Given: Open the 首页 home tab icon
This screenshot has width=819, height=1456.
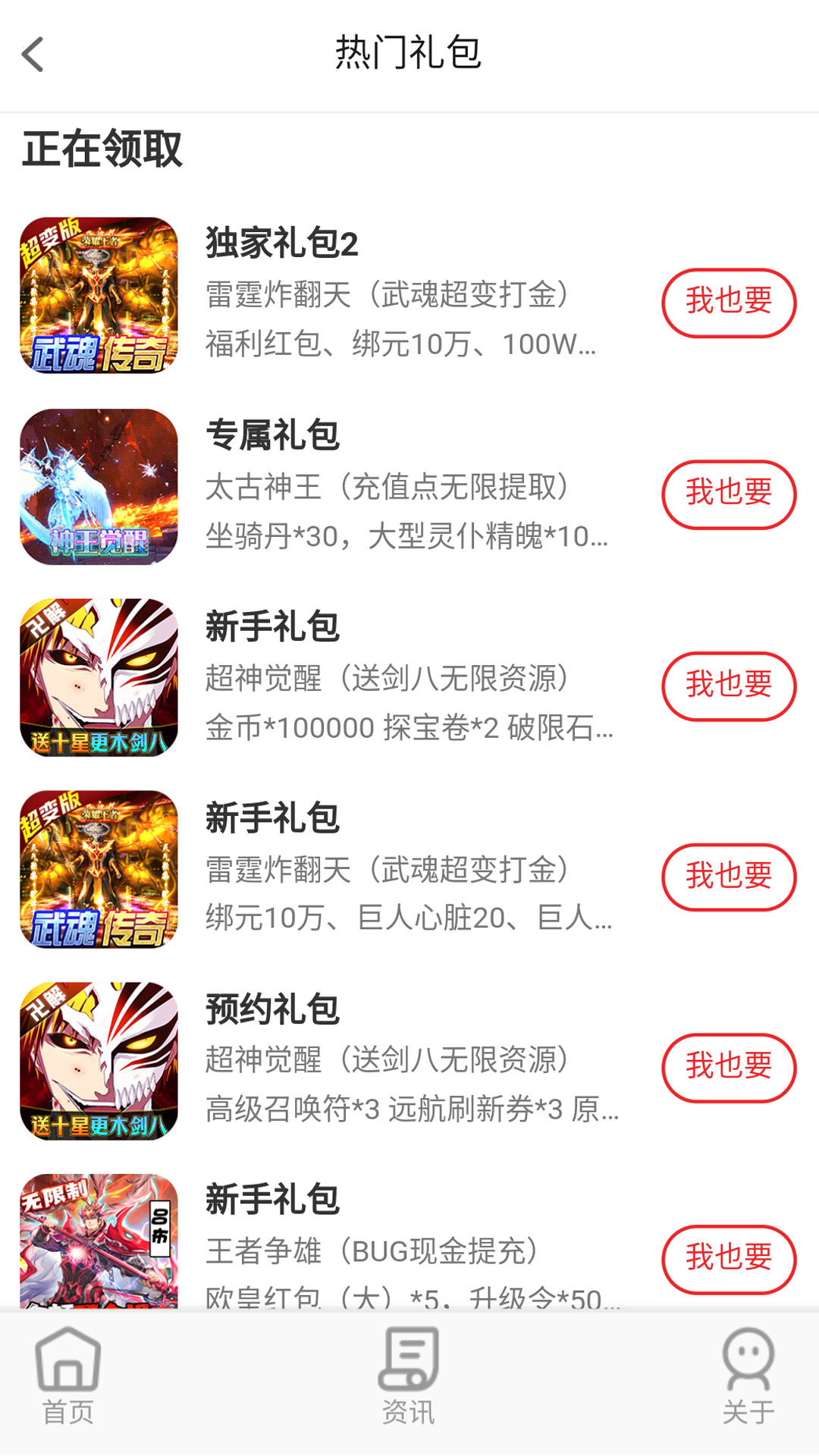Looking at the screenshot, I should (68, 1365).
